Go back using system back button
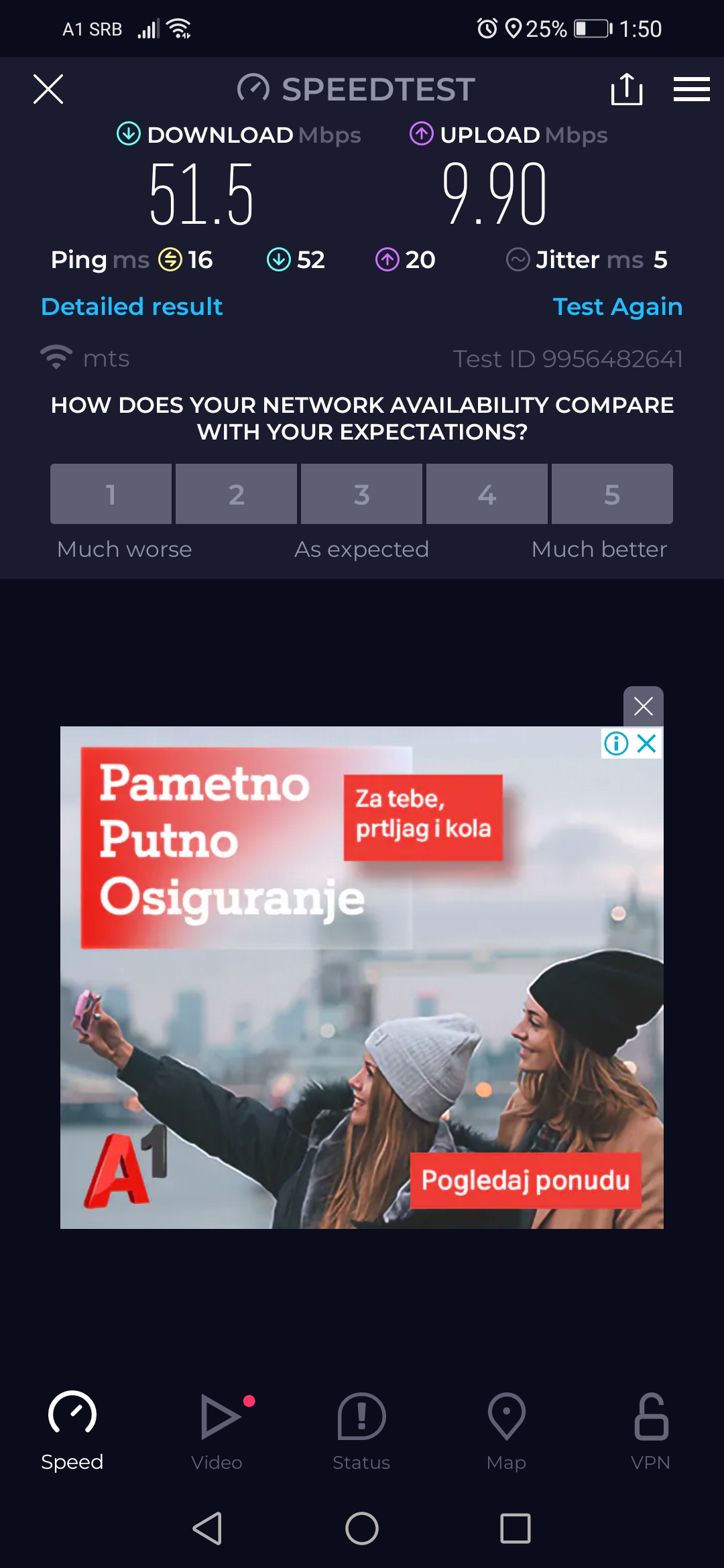This screenshot has height=1568, width=724. pos(208,1528)
